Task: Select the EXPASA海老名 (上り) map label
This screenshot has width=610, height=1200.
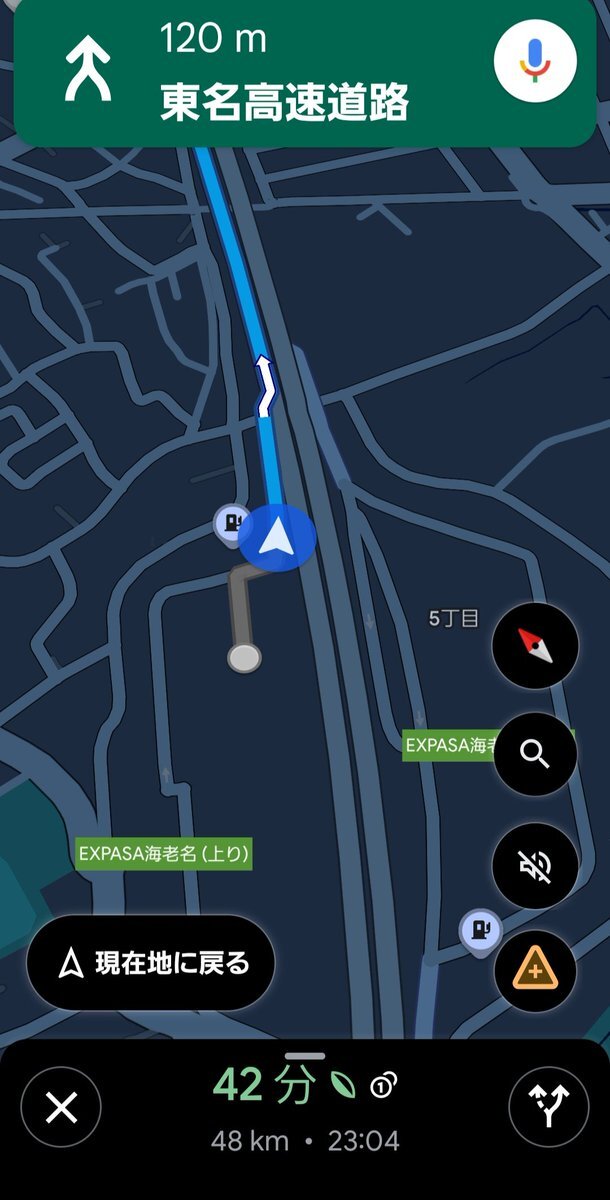Action: [x=164, y=854]
